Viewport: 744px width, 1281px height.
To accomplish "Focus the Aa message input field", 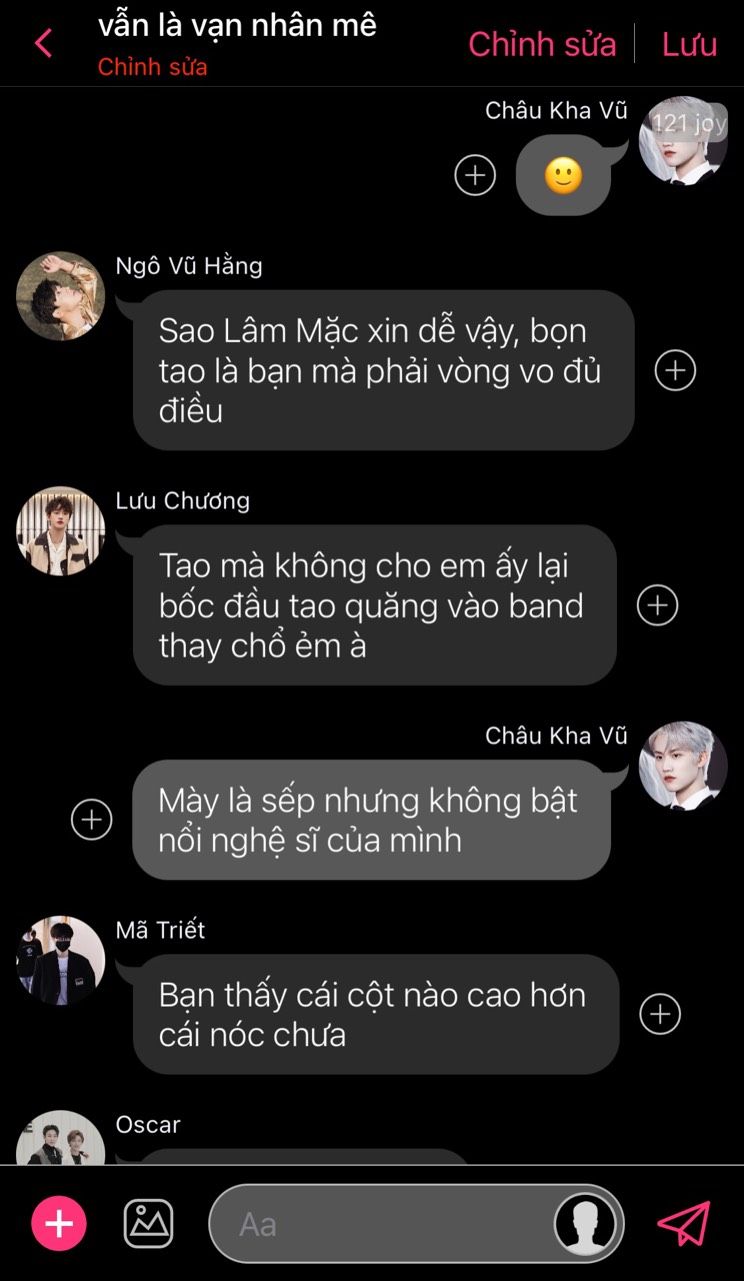I will [416, 1223].
